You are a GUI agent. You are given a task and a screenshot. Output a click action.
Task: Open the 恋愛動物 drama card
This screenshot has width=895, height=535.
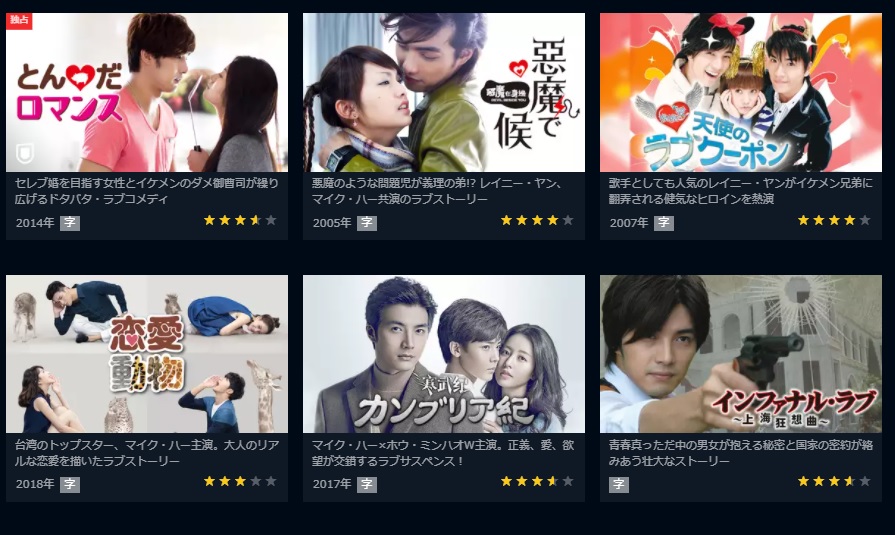pos(146,354)
